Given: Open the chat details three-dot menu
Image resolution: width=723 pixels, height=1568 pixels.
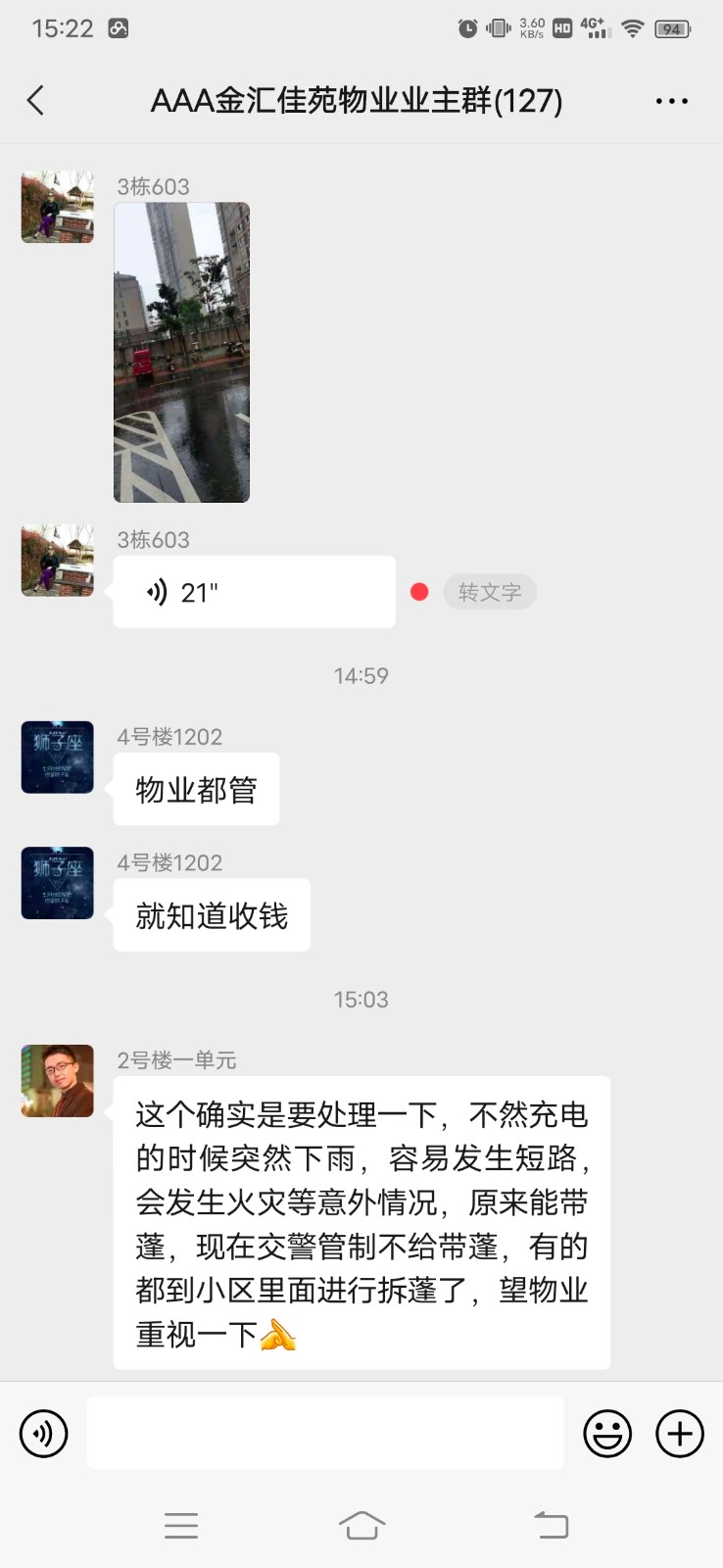Looking at the screenshot, I should [671, 101].
